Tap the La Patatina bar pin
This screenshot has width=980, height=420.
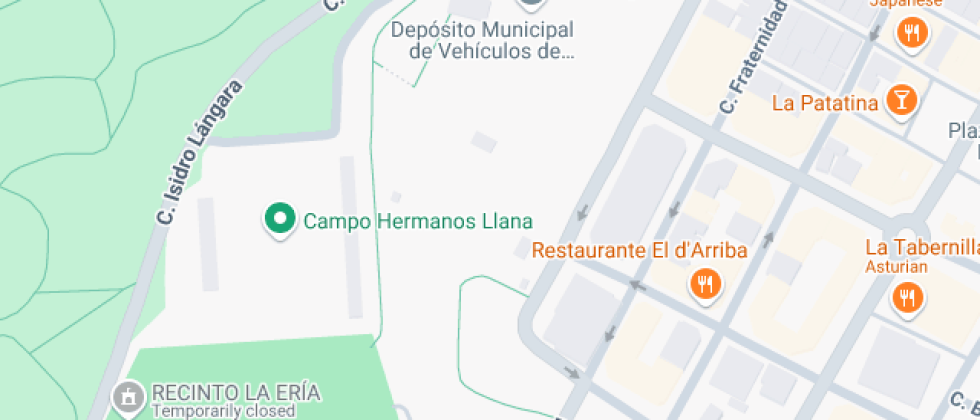[902, 100]
